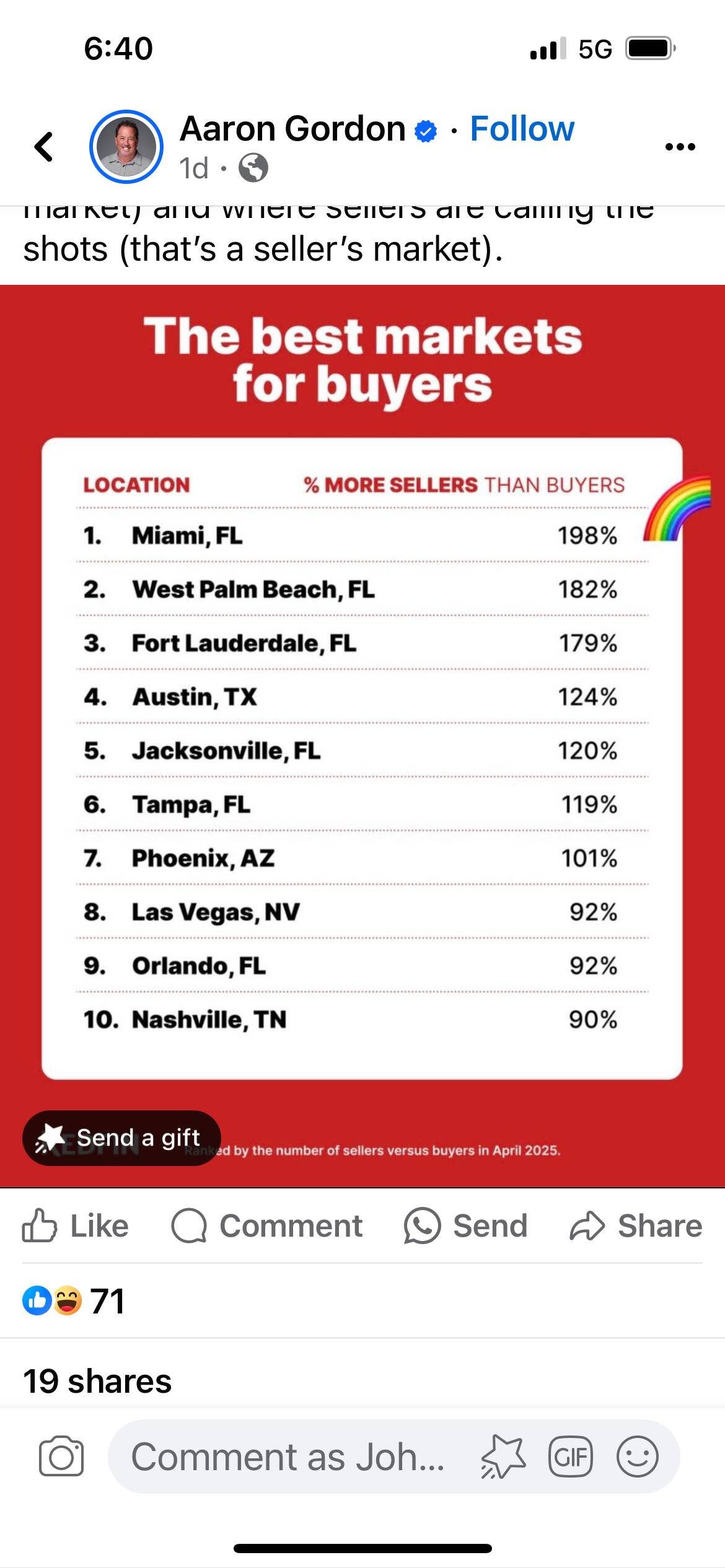Go back using the back arrow

(x=44, y=147)
